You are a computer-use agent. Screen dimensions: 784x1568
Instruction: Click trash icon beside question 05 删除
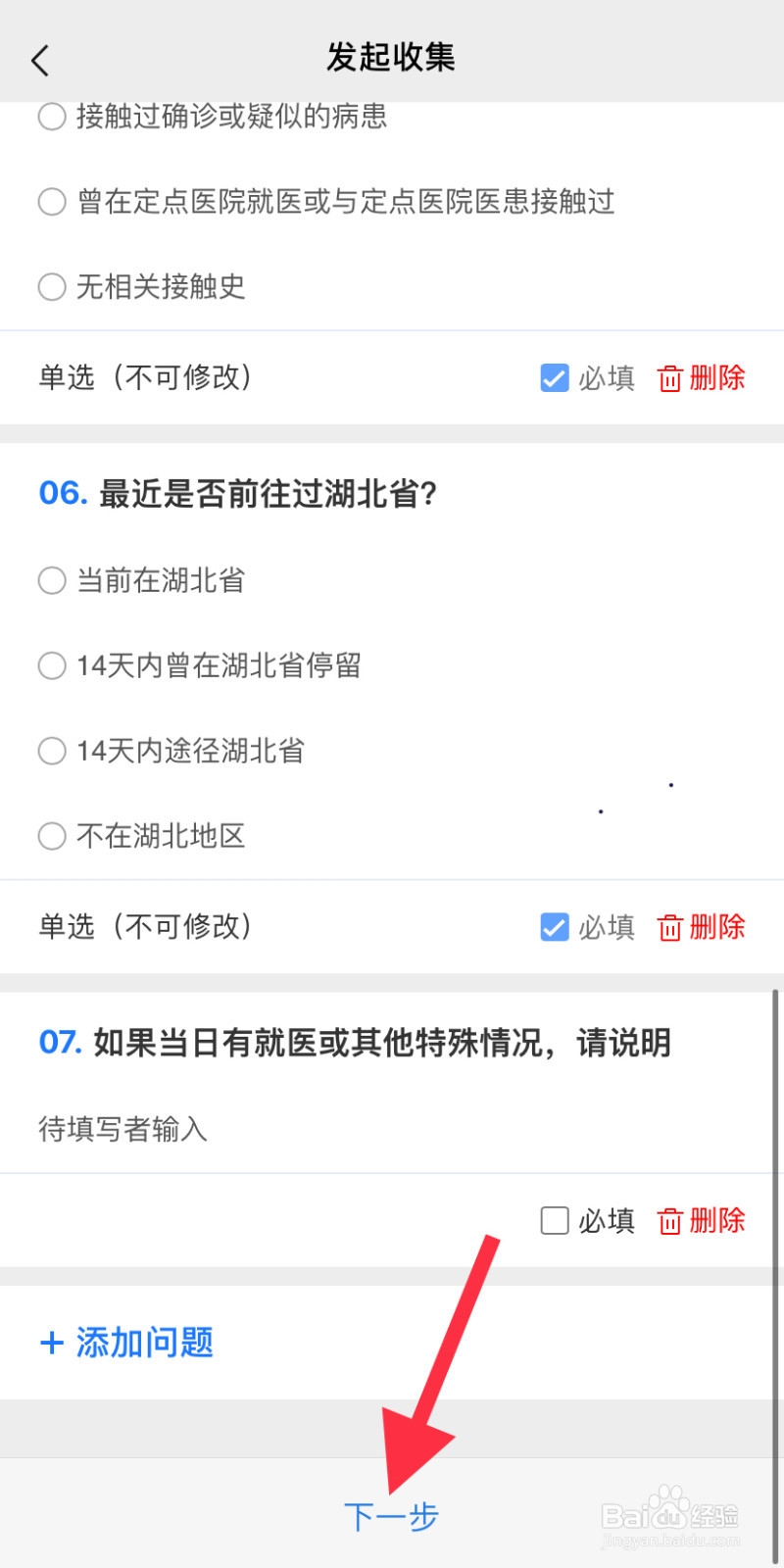pos(670,378)
